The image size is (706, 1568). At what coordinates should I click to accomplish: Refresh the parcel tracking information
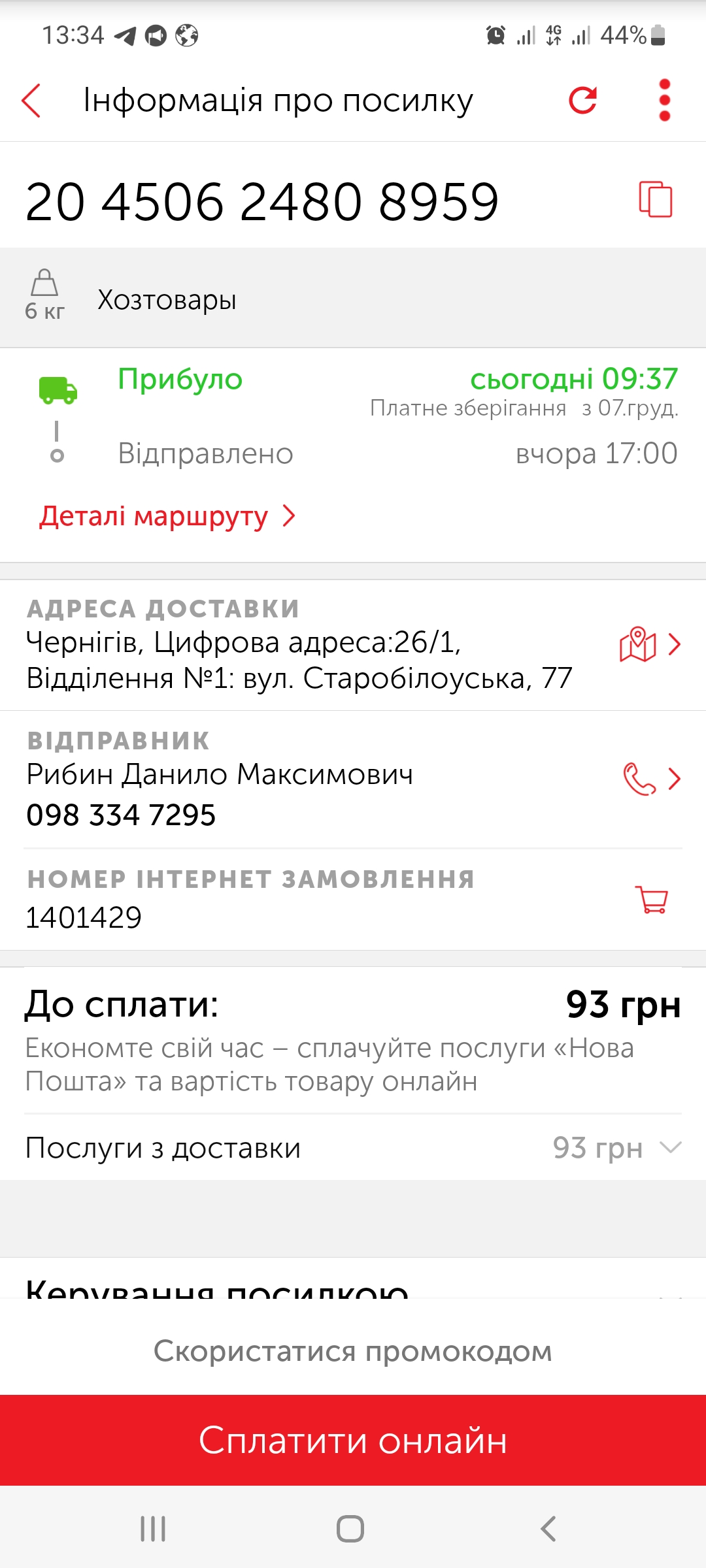(582, 101)
